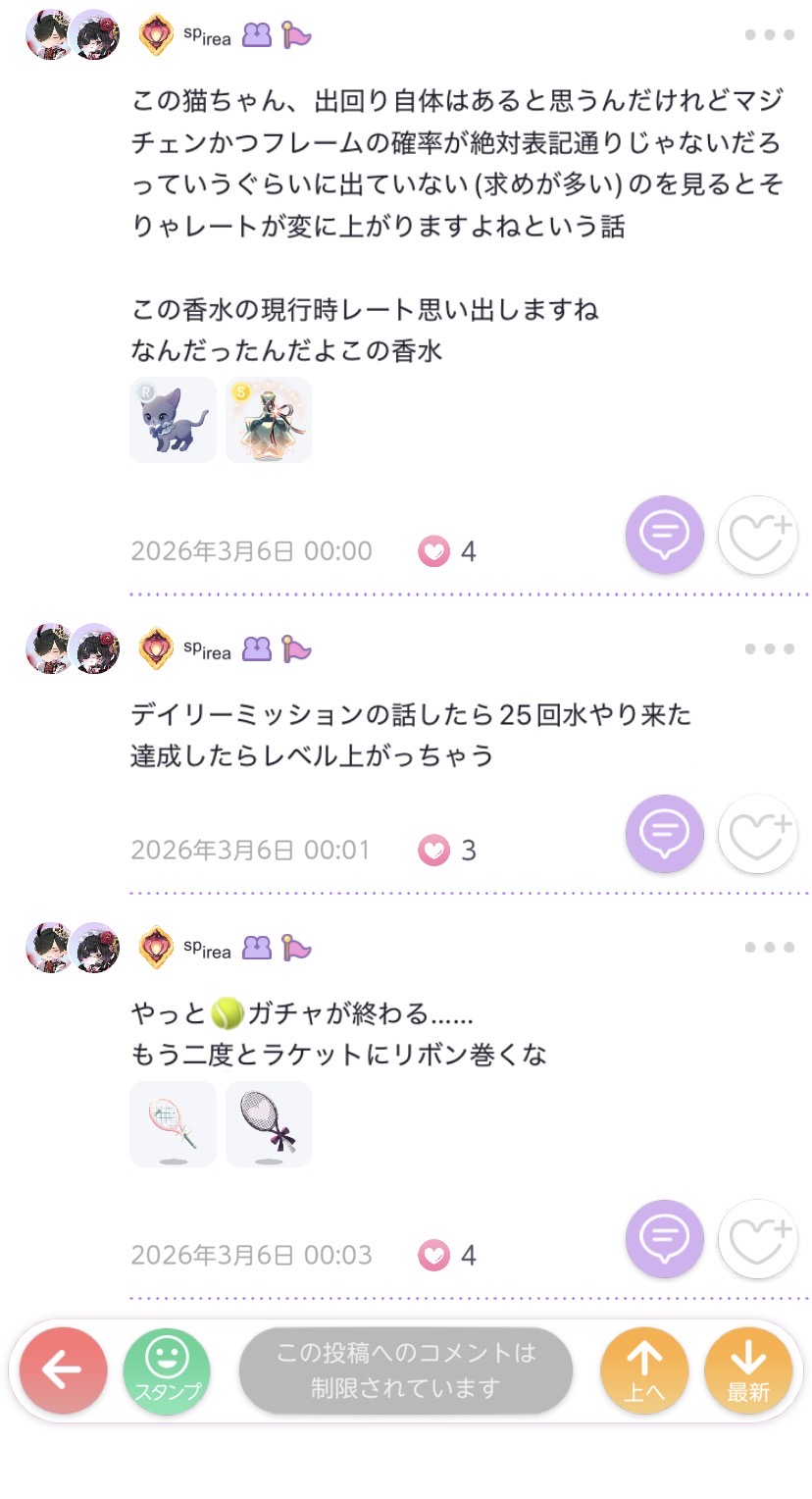812x1499 pixels.
Task: Comment on the デイリーミッション post
Action: (x=665, y=834)
